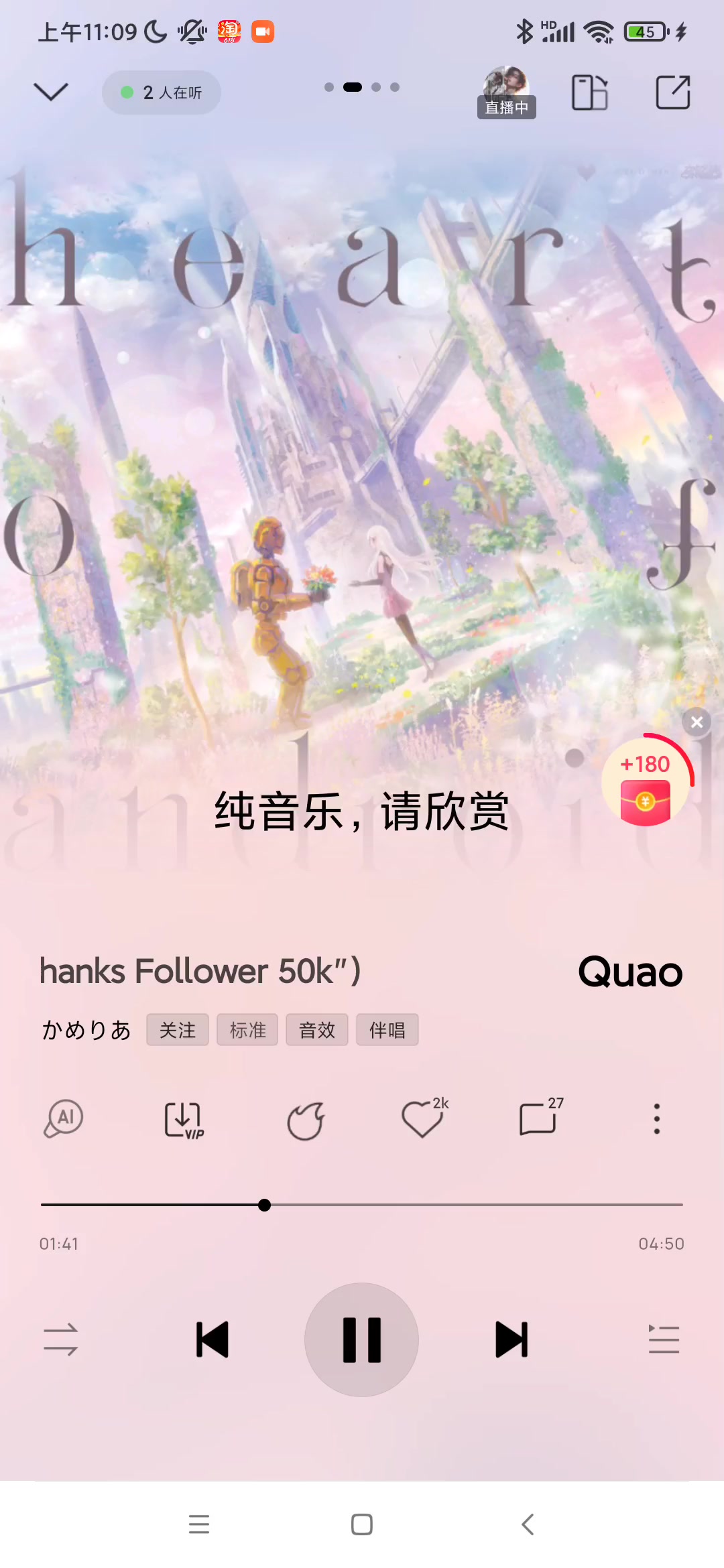Go back to the previous track
The height and width of the screenshot is (1568, 724).
[x=213, y=1340]
